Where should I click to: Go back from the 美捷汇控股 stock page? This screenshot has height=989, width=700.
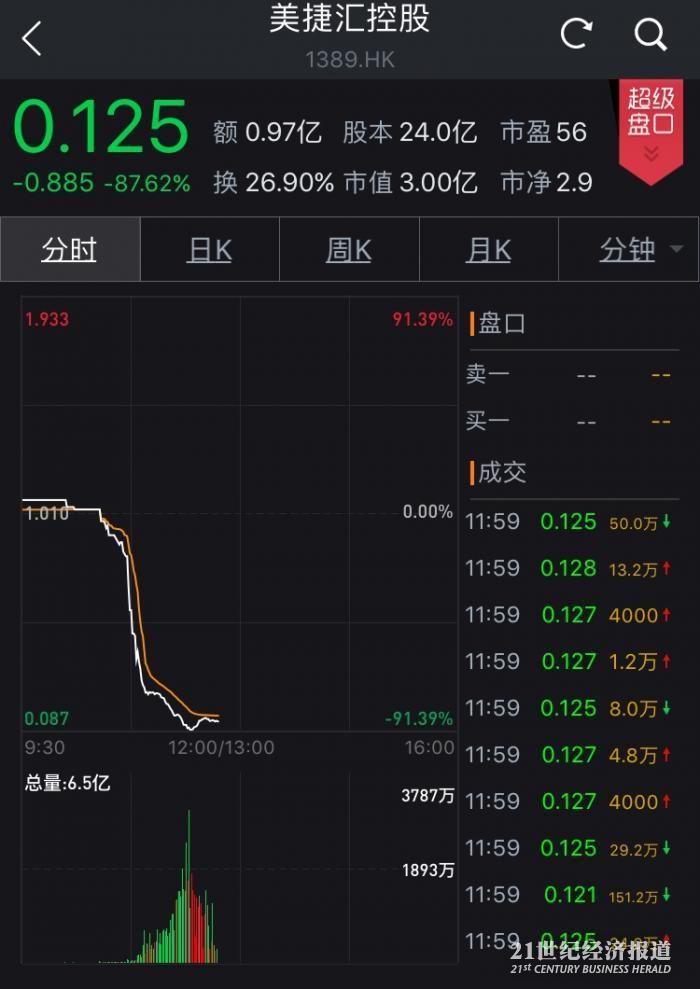32,38
